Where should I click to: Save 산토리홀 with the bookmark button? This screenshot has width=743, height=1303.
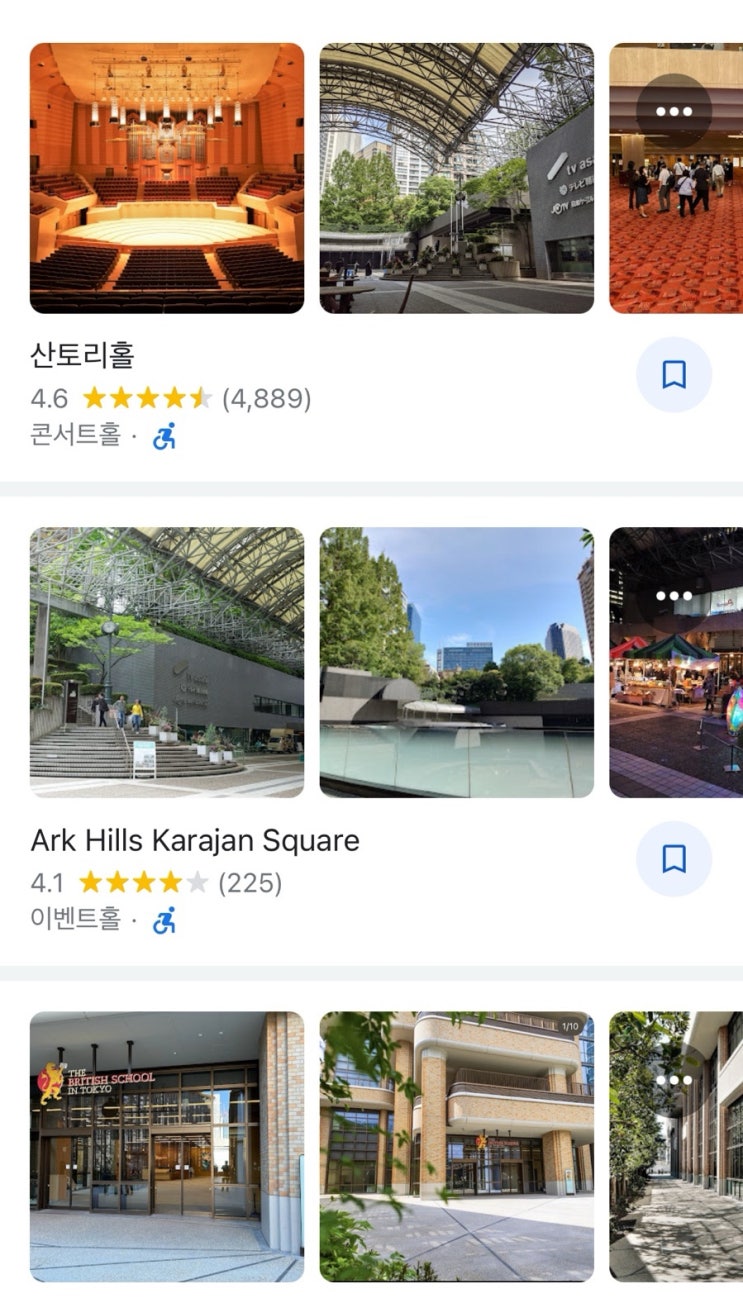point(673,375)
